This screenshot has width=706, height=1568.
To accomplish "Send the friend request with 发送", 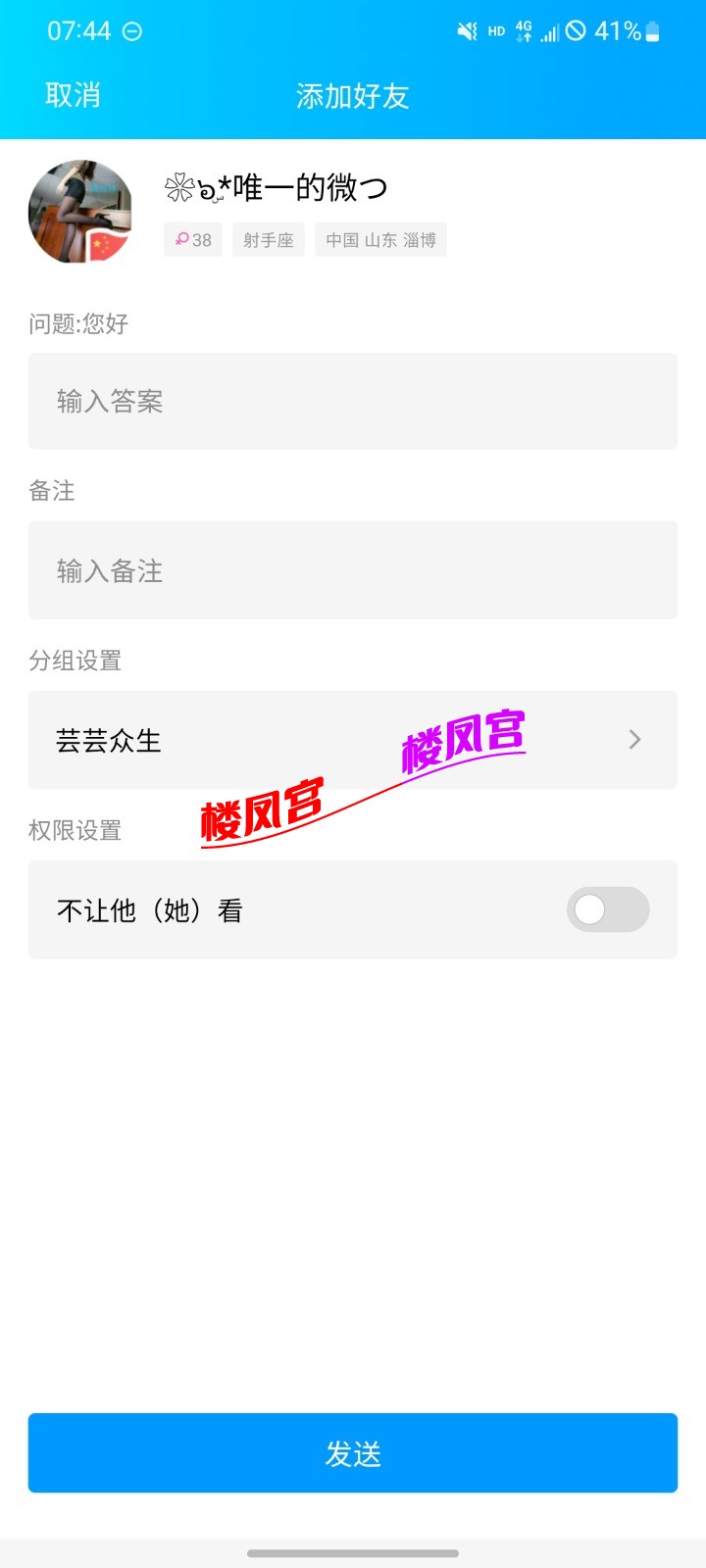I will (x=352, y=1453).
